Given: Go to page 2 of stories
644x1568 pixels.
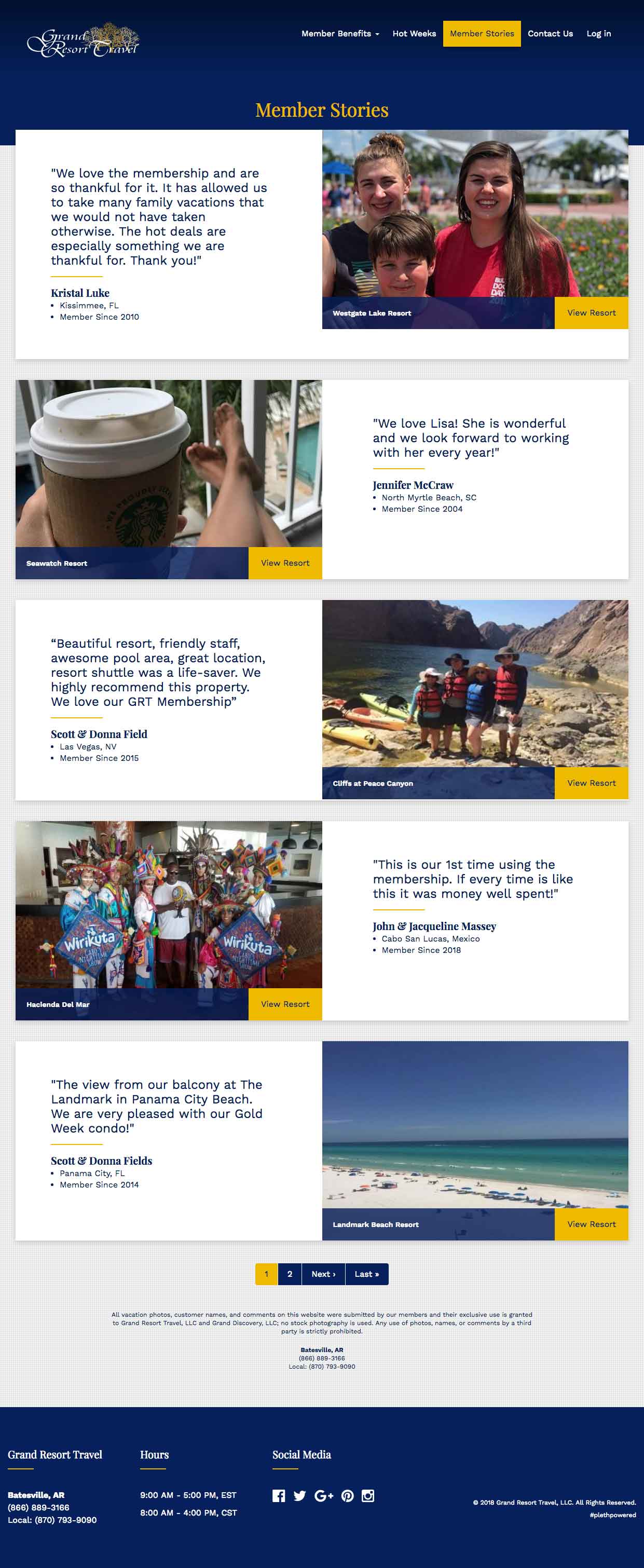Looking at the screenshot, I should pos(290,1274).
